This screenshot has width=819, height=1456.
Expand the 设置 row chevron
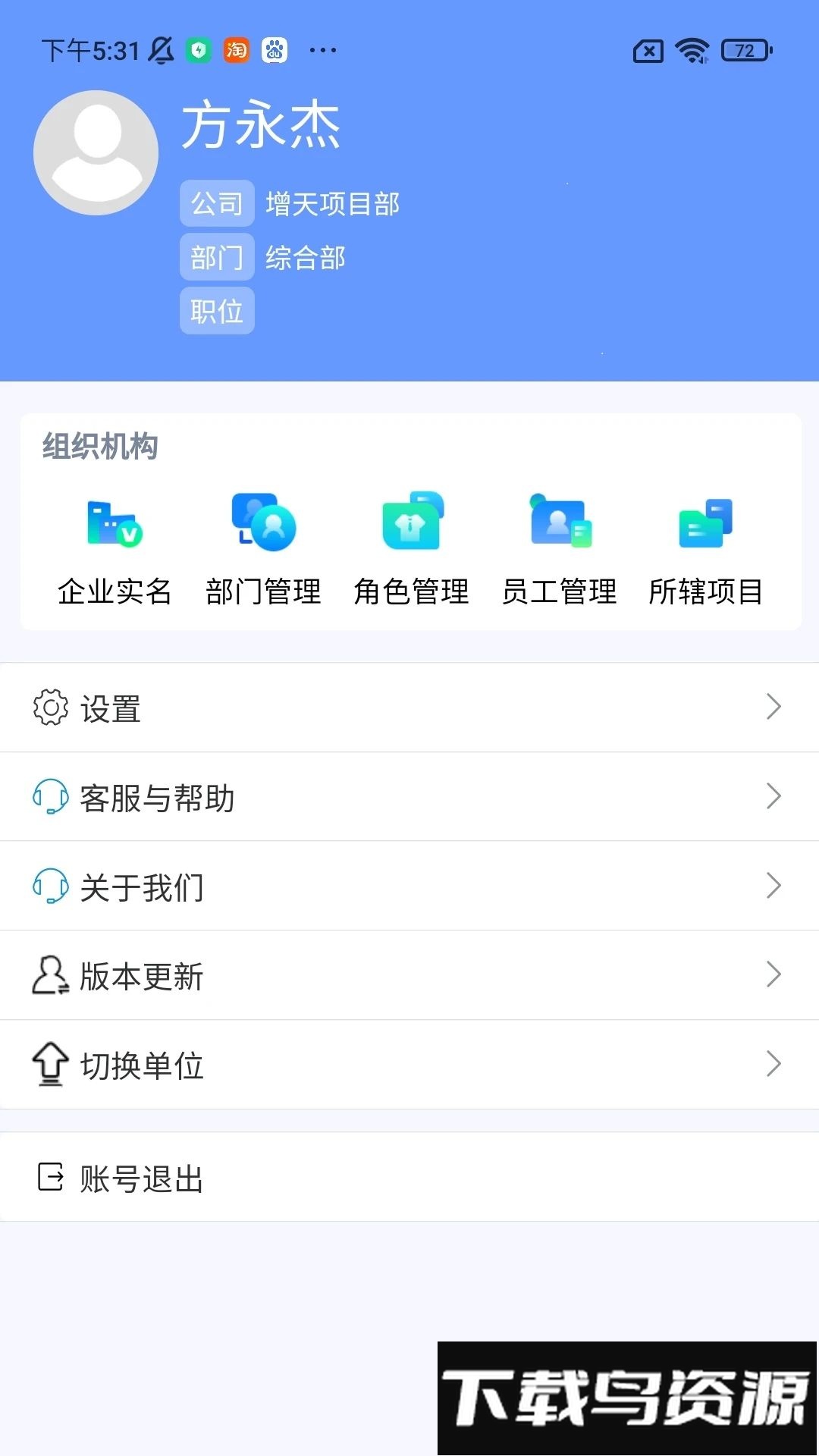coord(773,707)
